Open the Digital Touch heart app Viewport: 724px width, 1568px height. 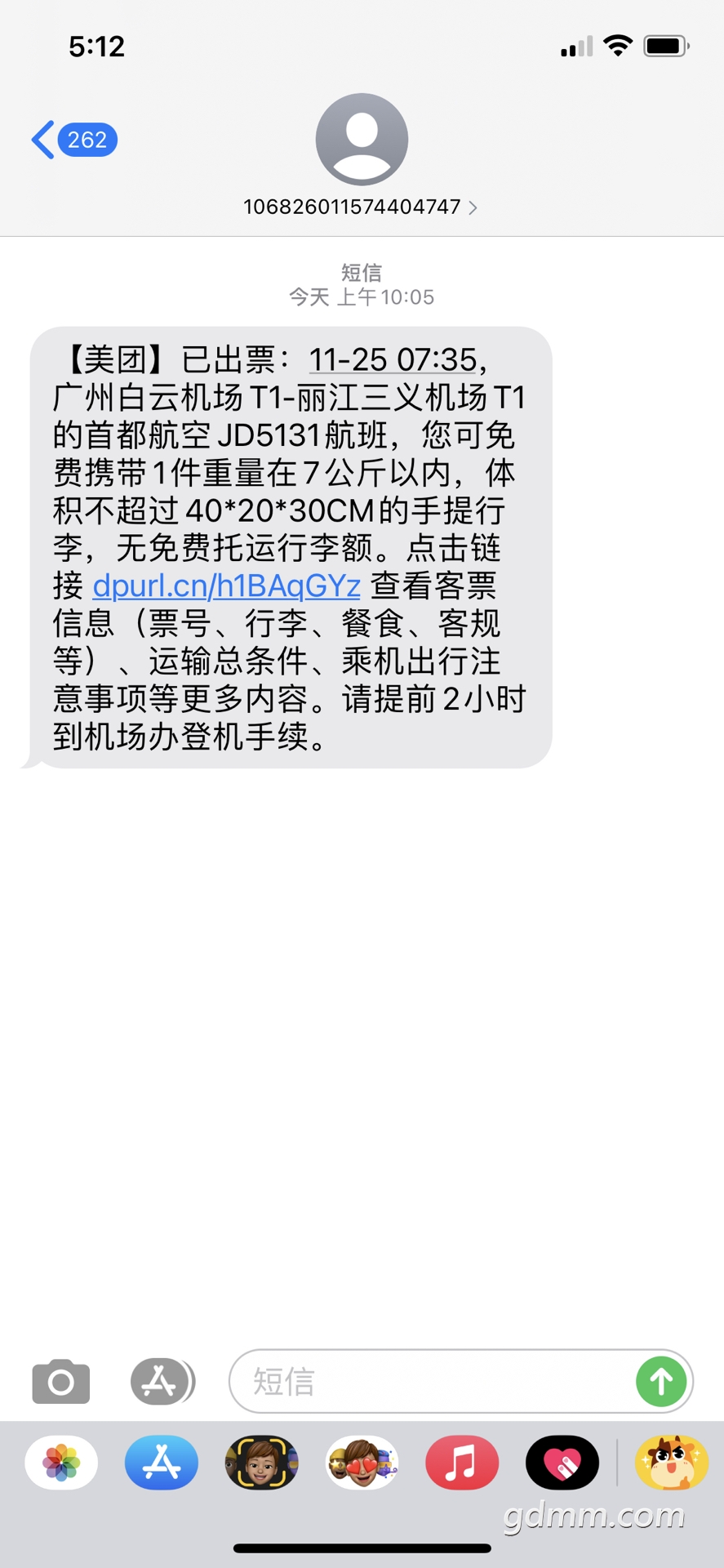point(562,1463)
